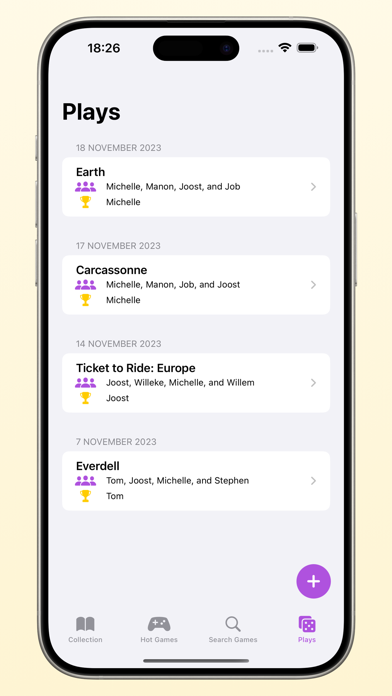Image resolution: width=392 pixels, height=696 pixels.
Task: Open the Carcassonne play entry
Action: click(196, 285)
